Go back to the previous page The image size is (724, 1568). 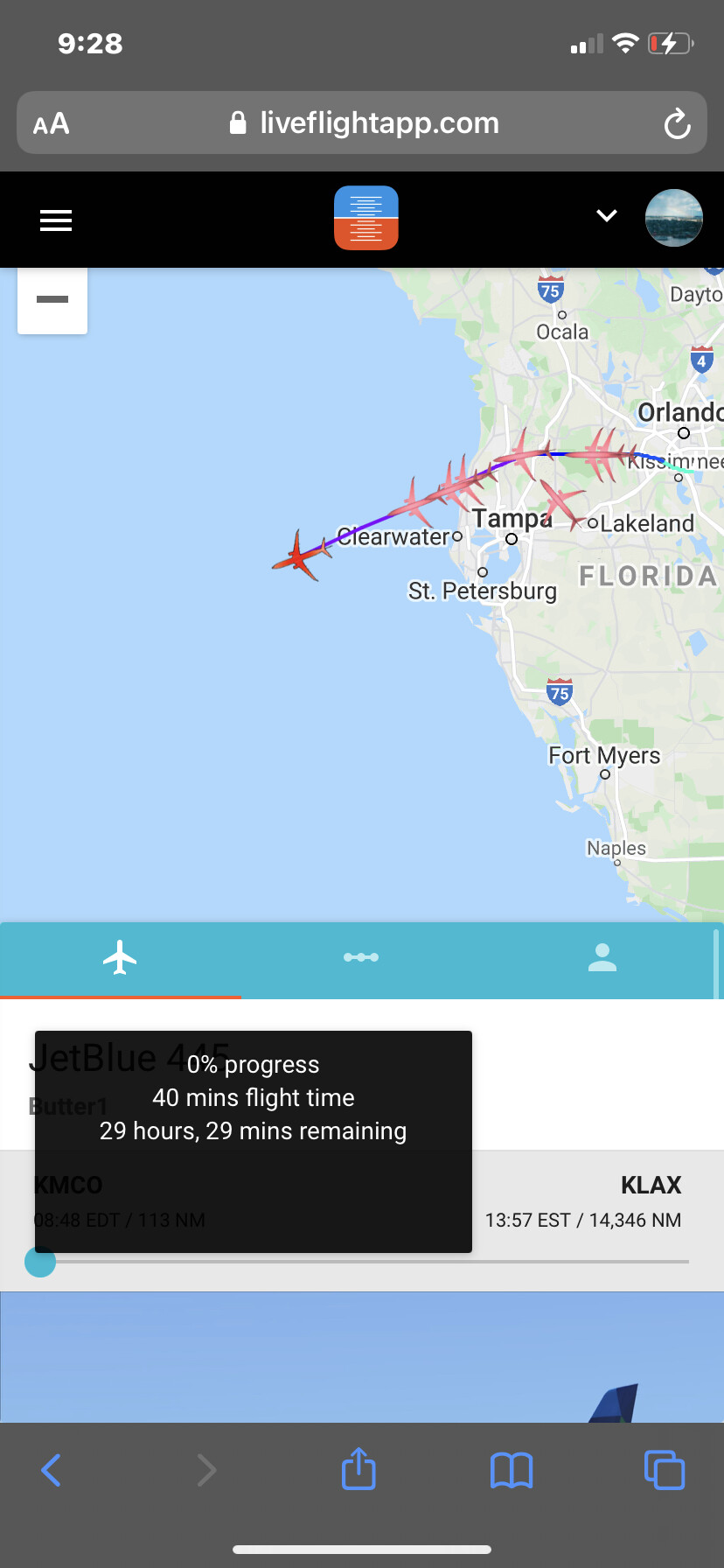(52, 1470)
